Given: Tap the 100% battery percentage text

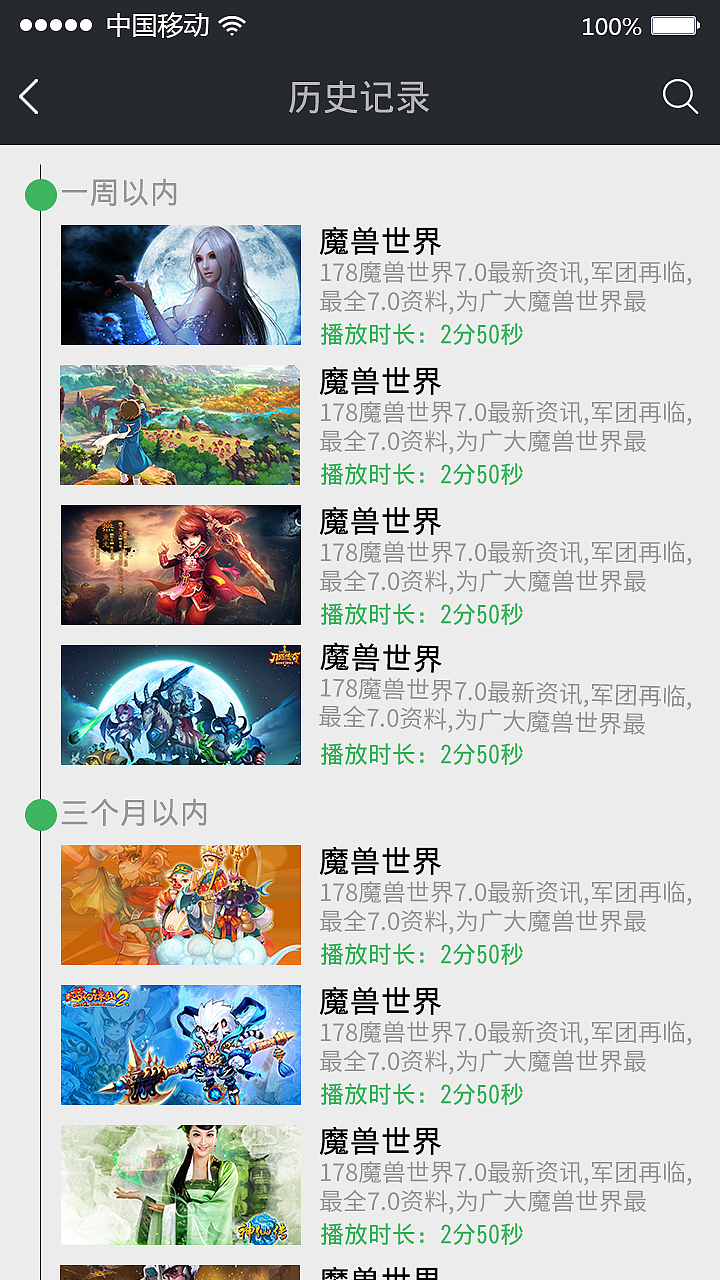Looking at the screenshot, I should (x=612, y=26).
